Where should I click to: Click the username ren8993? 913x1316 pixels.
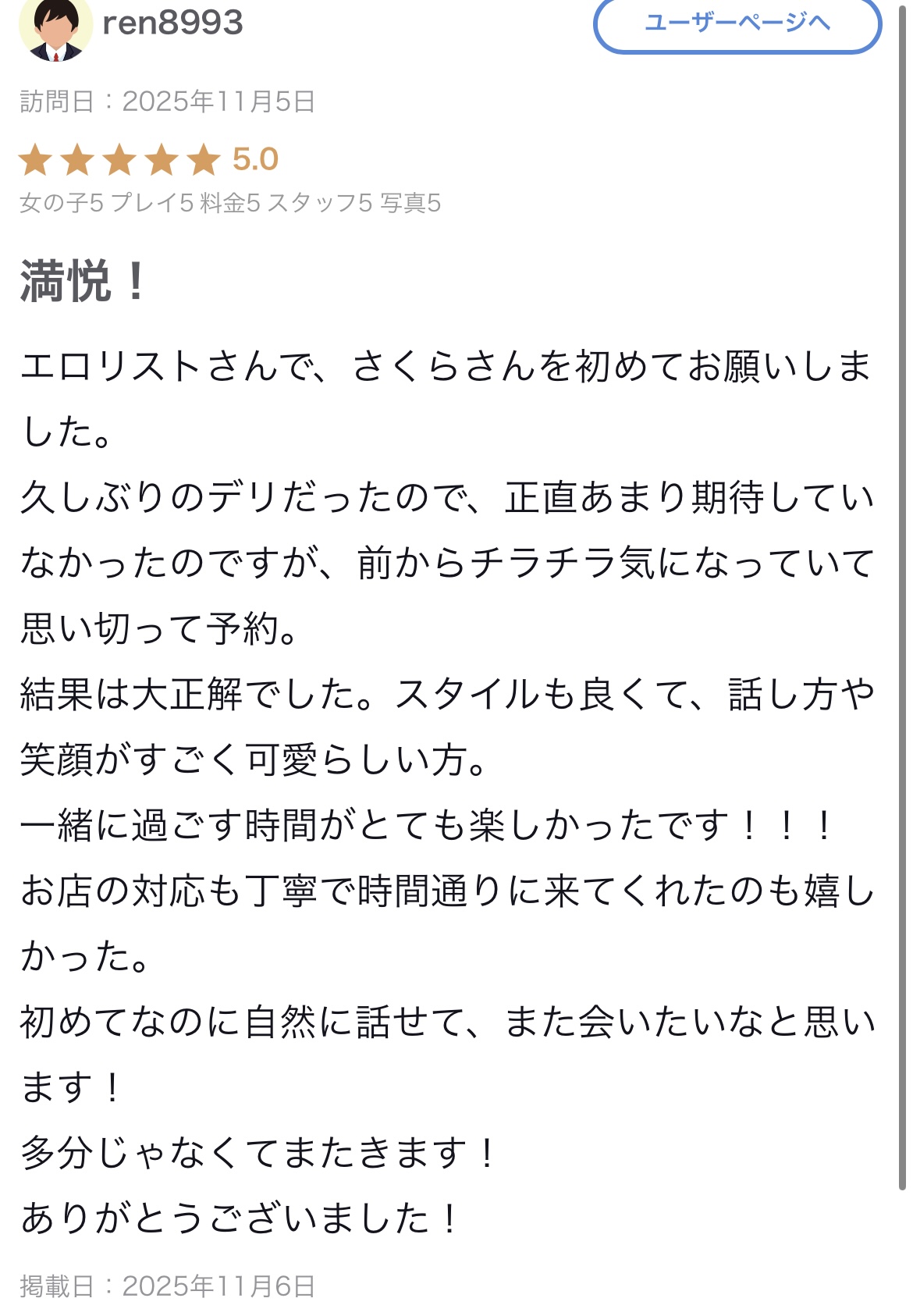pos(172,23)
